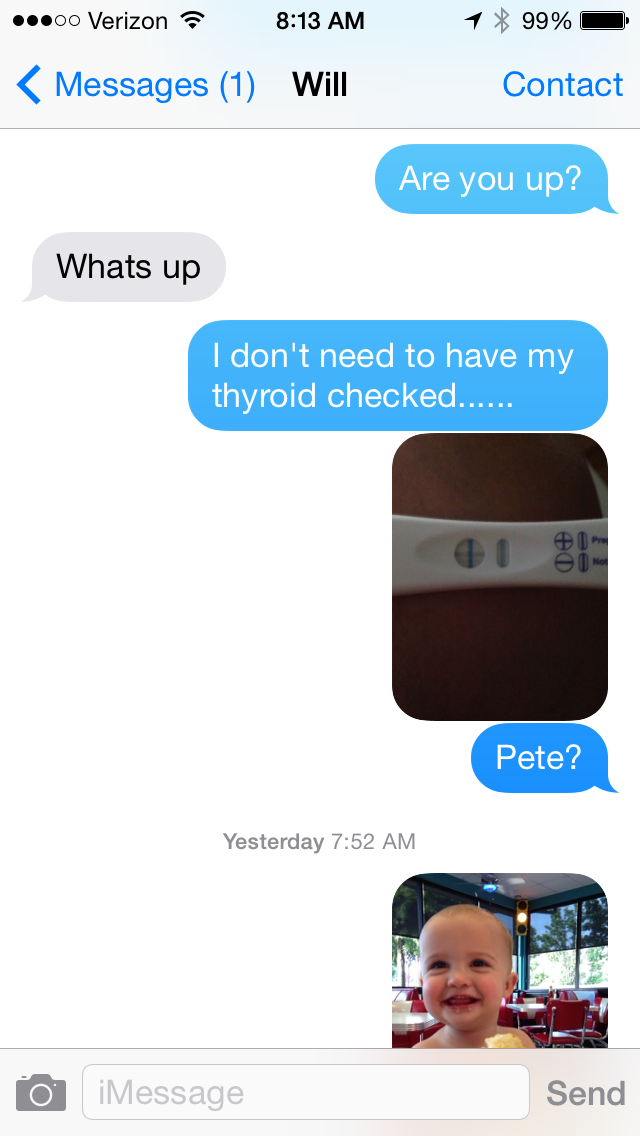640x1136 pixels.
Task: Open the pregnancy test photo attachment
Action: click(x=499, y=576)
